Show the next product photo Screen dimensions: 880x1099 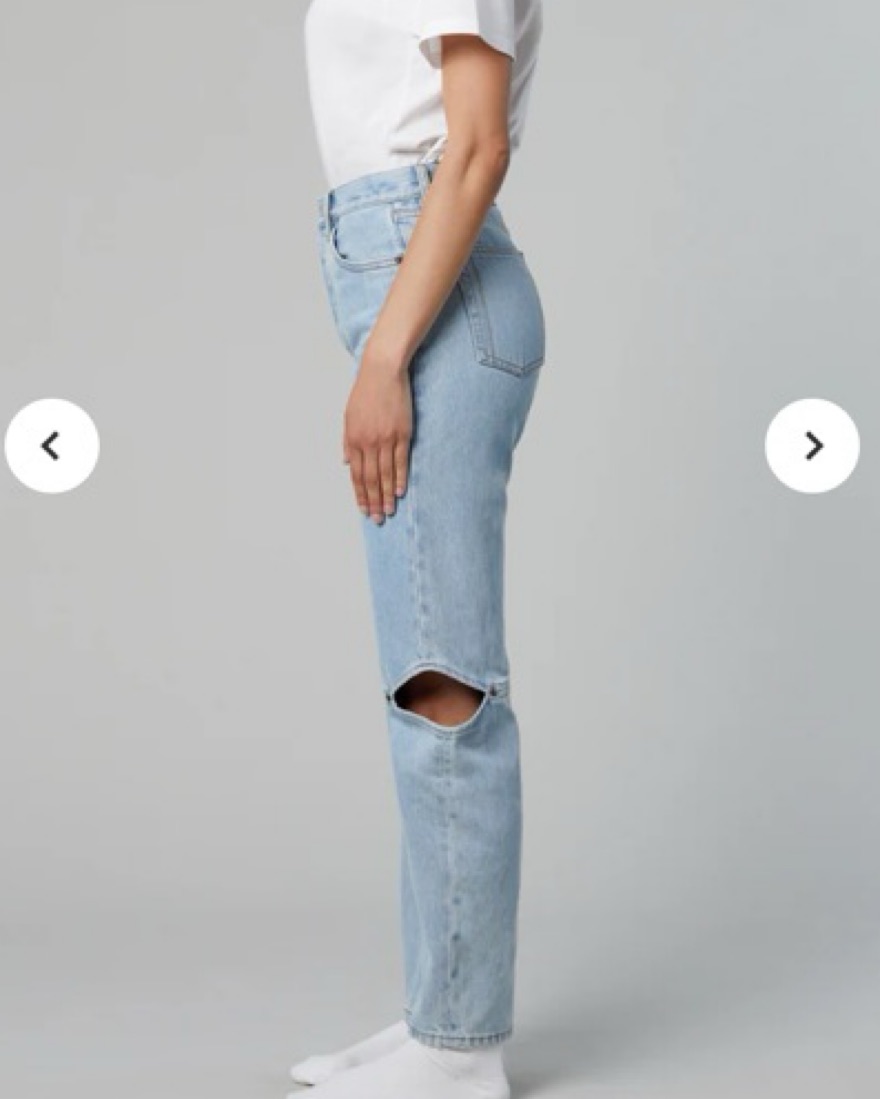click(x=812, y=446)
